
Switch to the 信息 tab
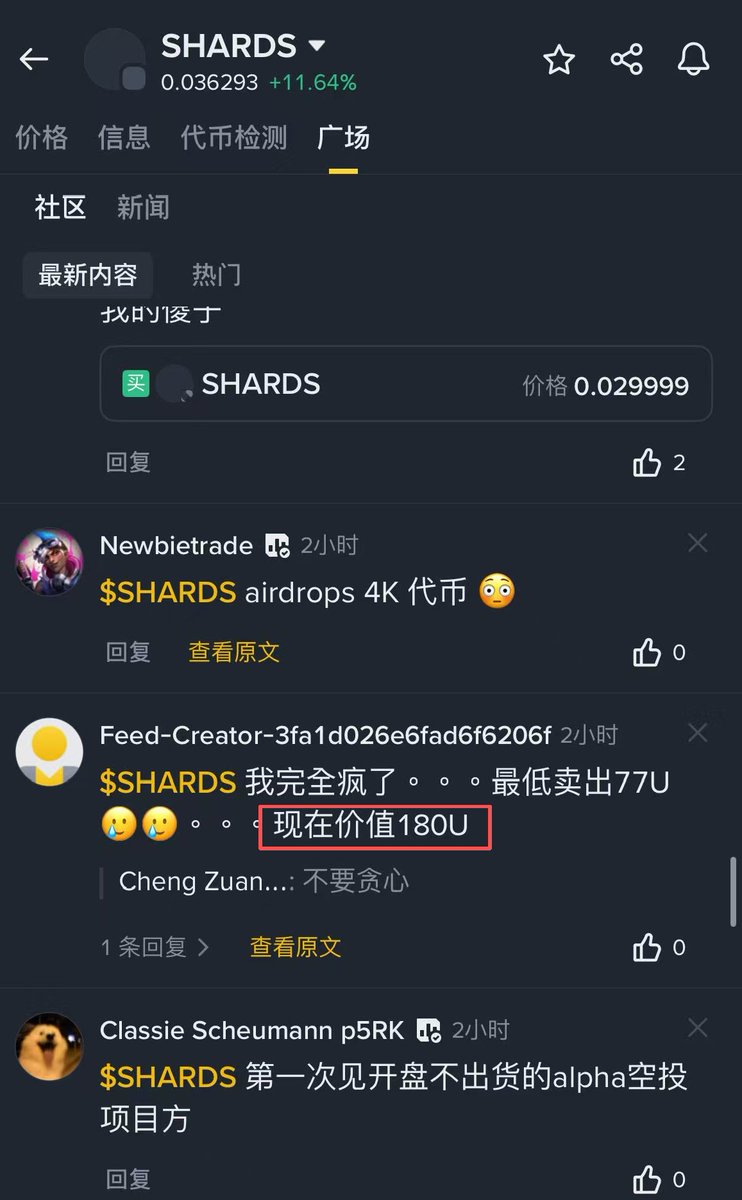pyautogui.click(x=124, y=137)
